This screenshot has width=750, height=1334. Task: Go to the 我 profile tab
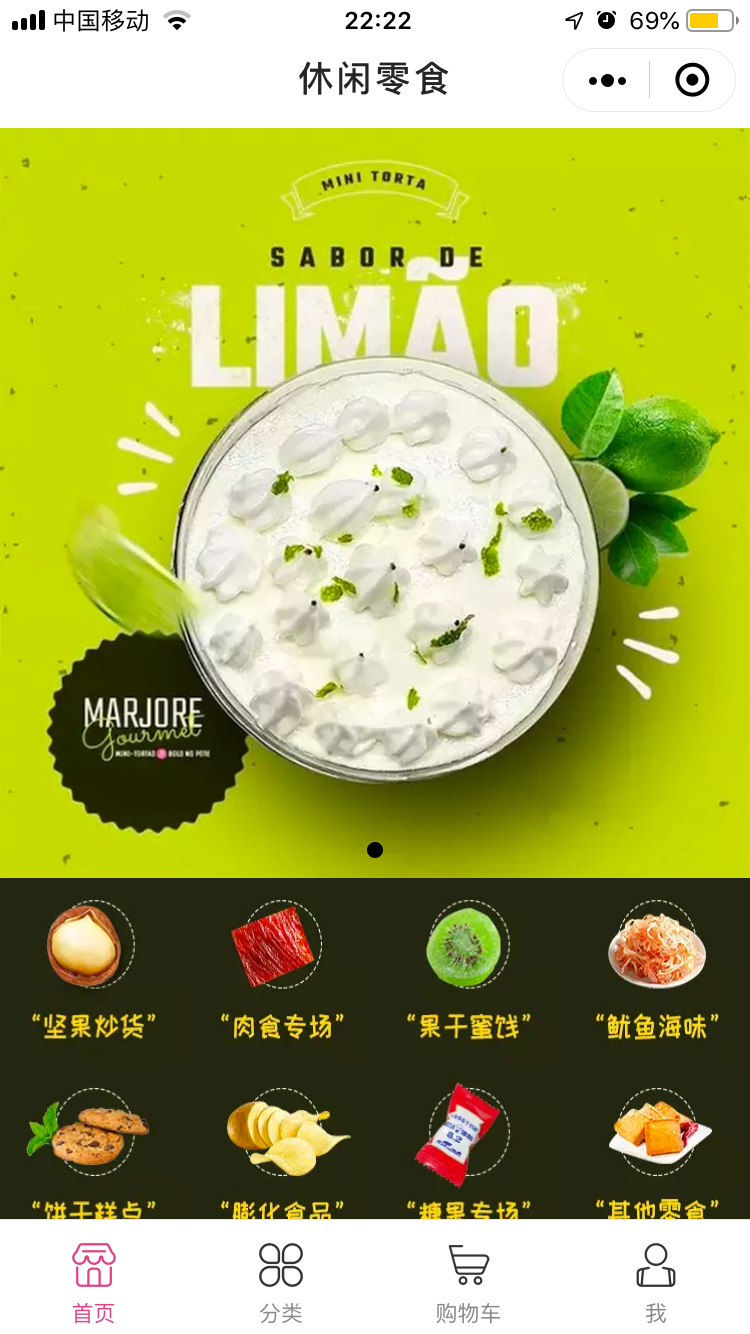click(x=656, y=1282)
